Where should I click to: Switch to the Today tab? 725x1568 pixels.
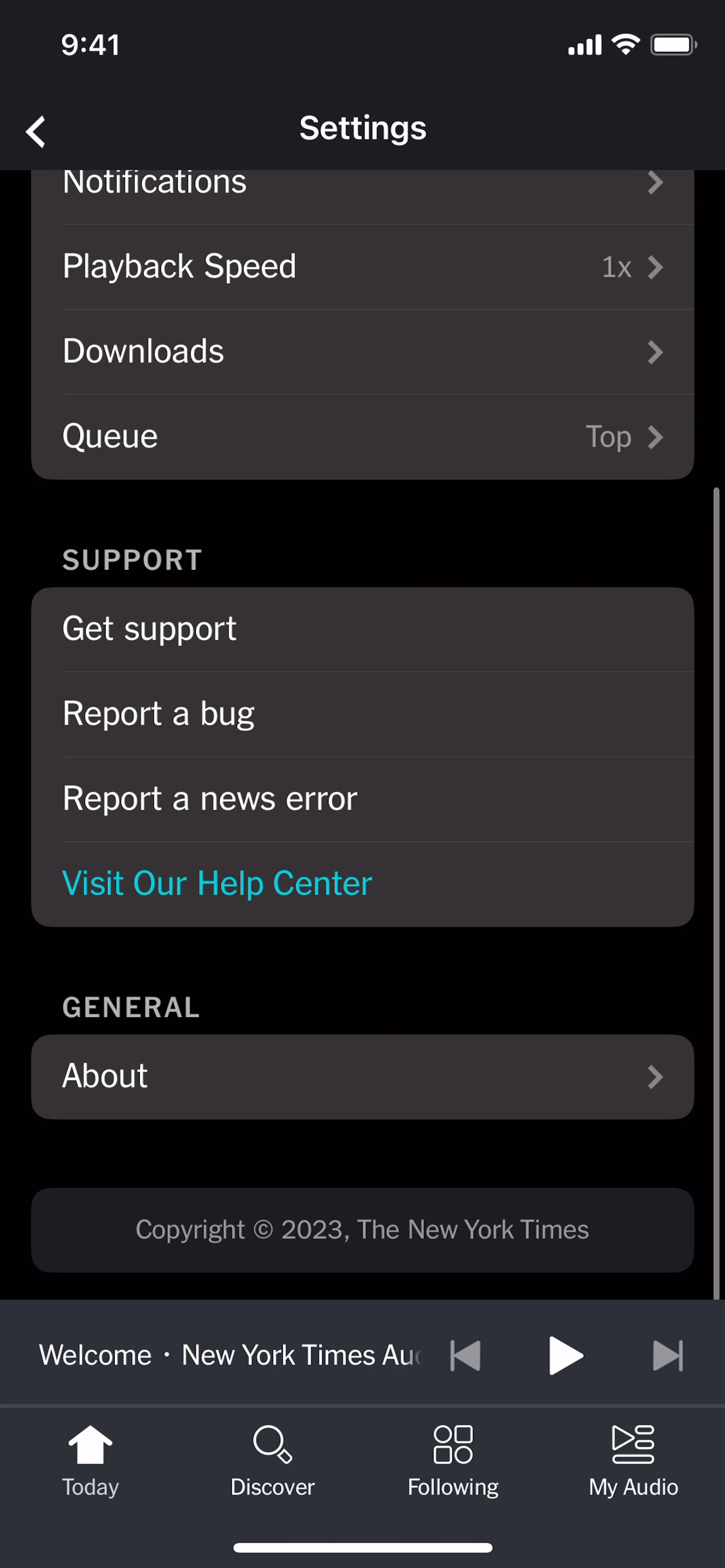pos(90,1460)
